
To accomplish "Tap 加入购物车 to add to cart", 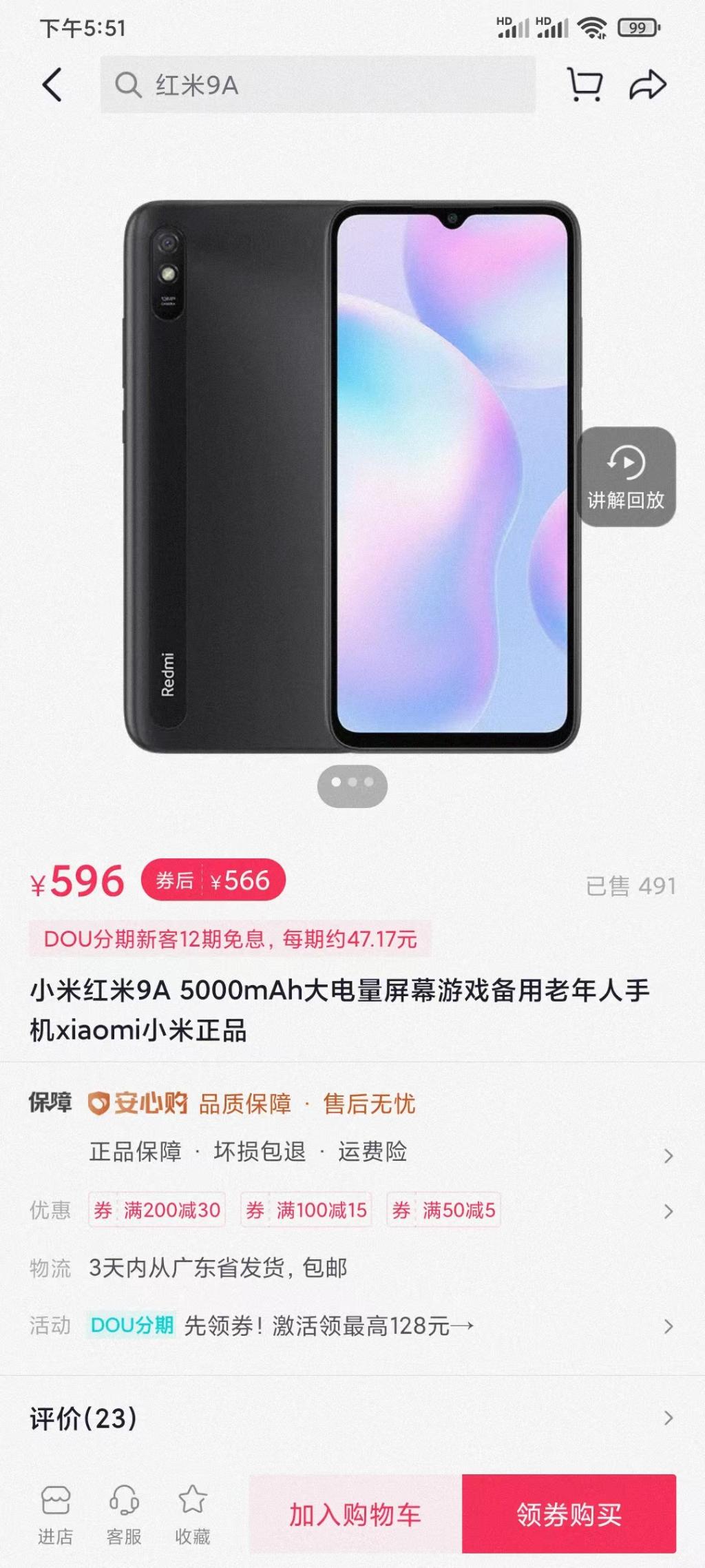I will click(355, 1514).
